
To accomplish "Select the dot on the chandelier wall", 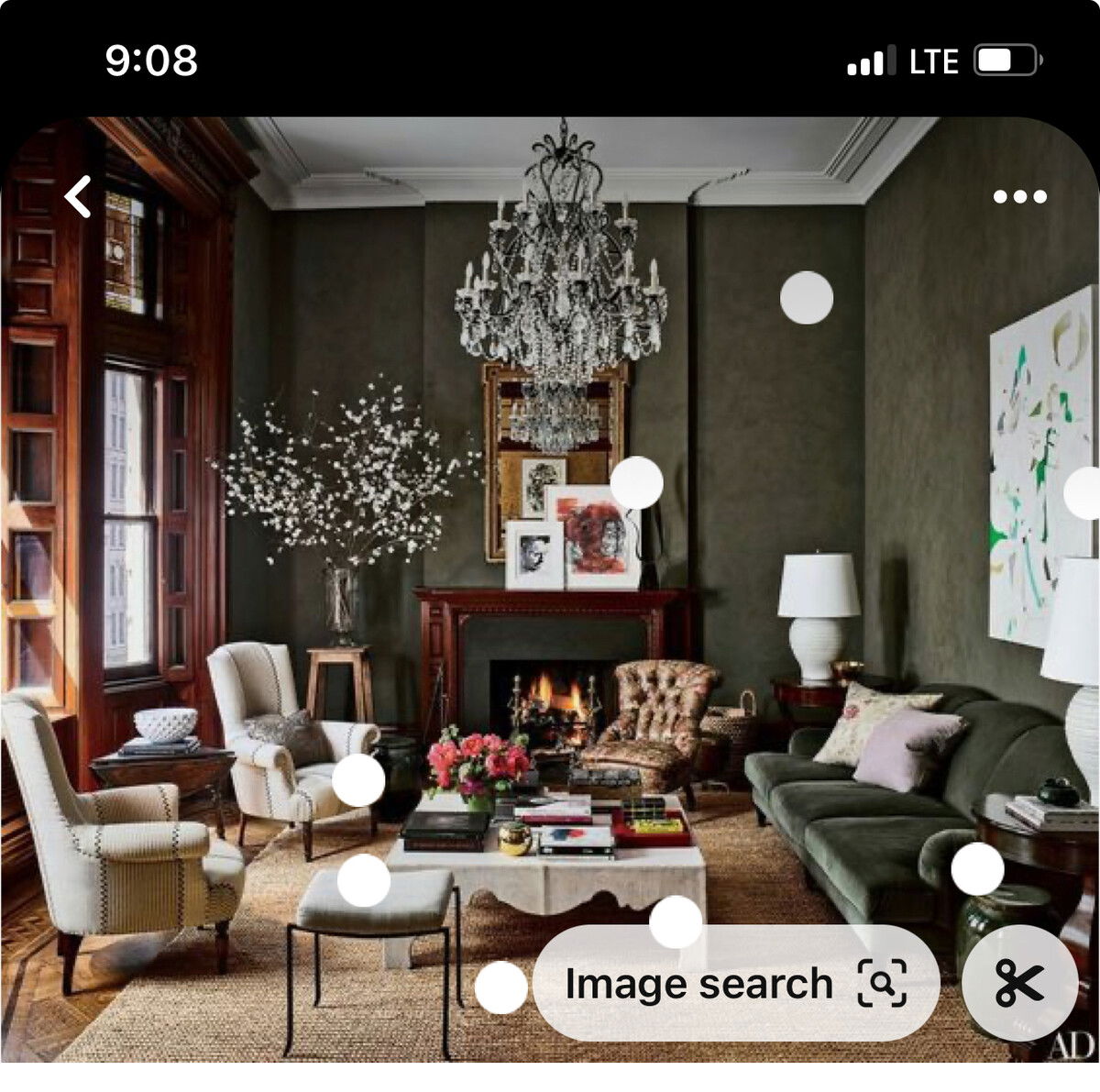I will coord(807,298).
